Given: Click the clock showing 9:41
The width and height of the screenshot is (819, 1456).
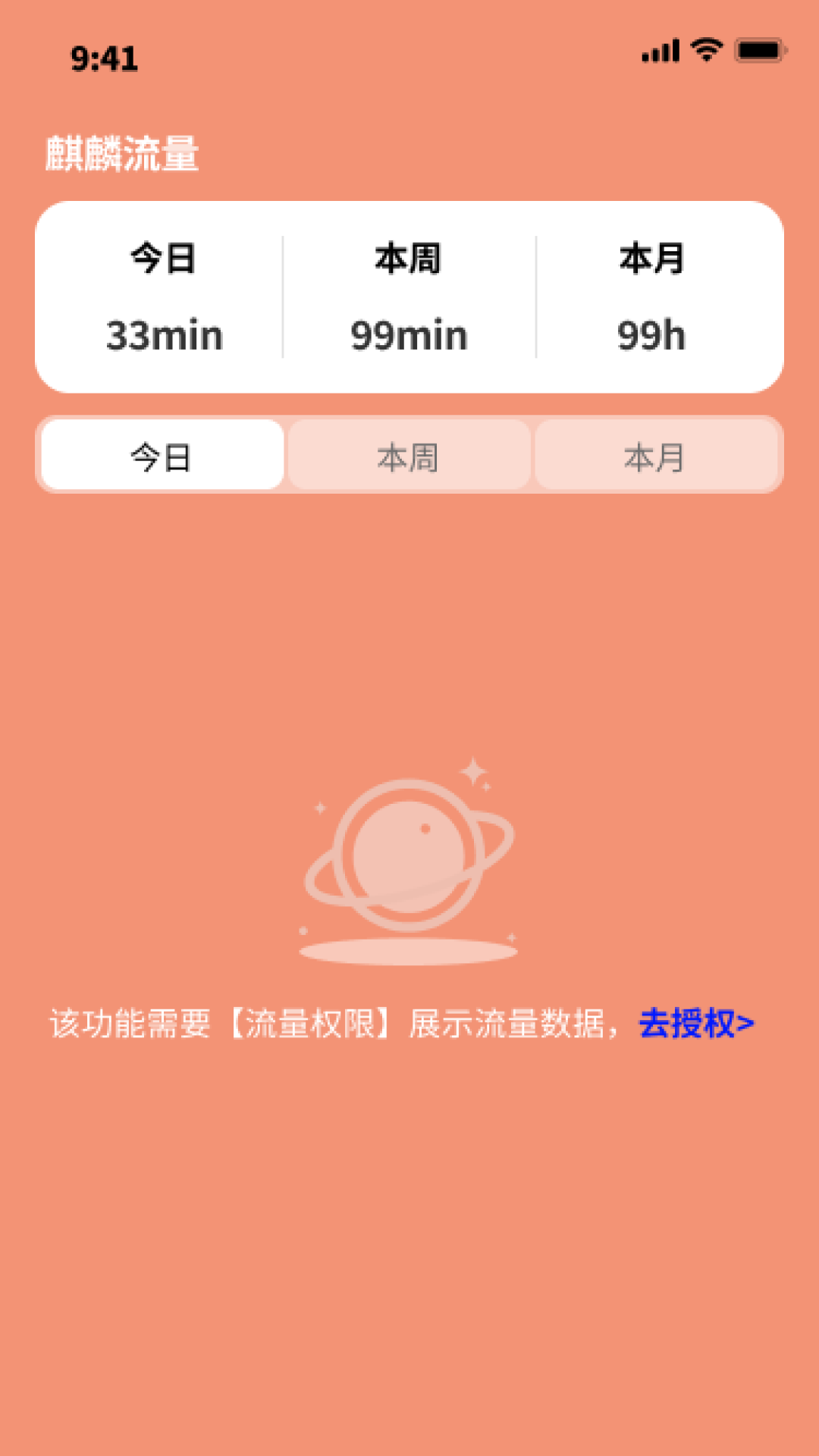Looking at the screenshot, I should point(104,58).
